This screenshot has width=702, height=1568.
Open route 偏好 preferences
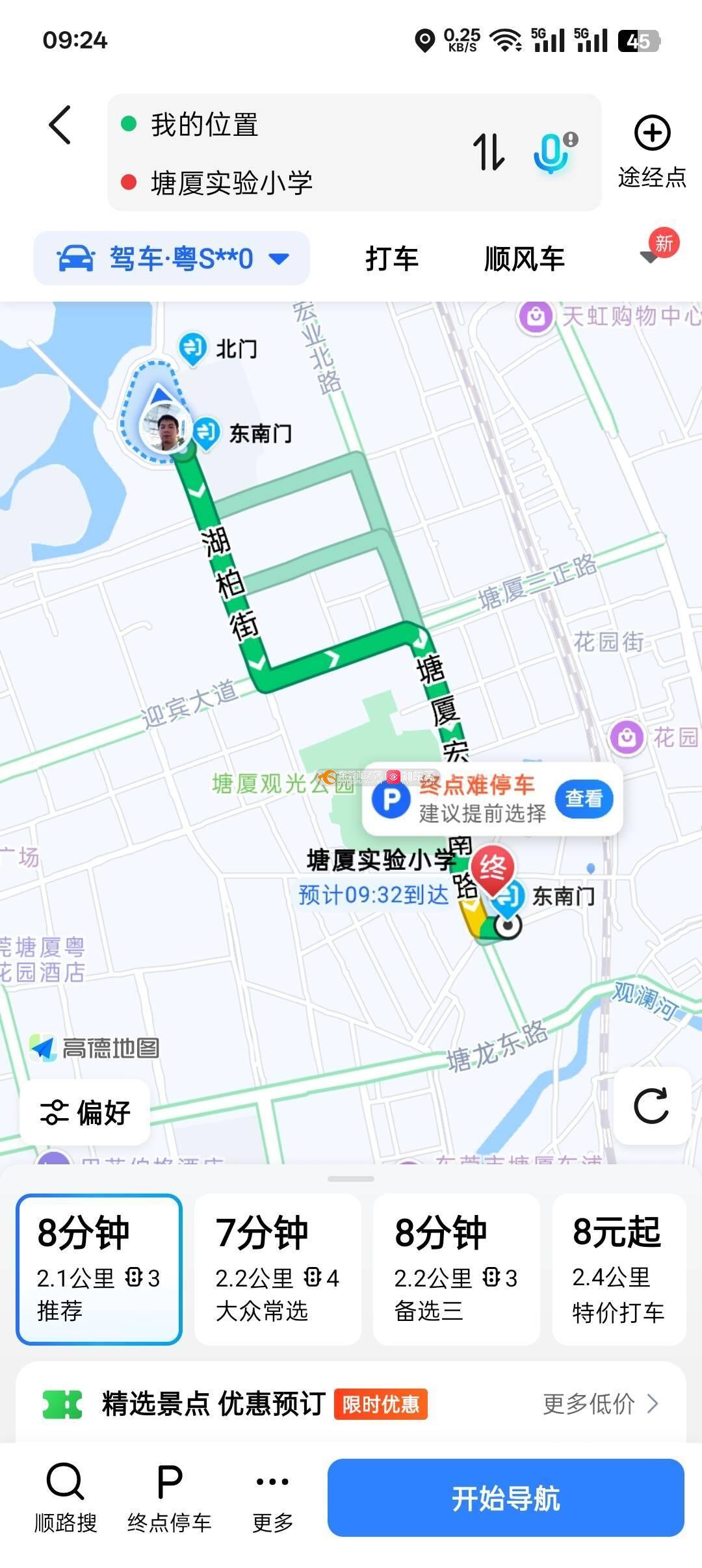pos(85,1112)
